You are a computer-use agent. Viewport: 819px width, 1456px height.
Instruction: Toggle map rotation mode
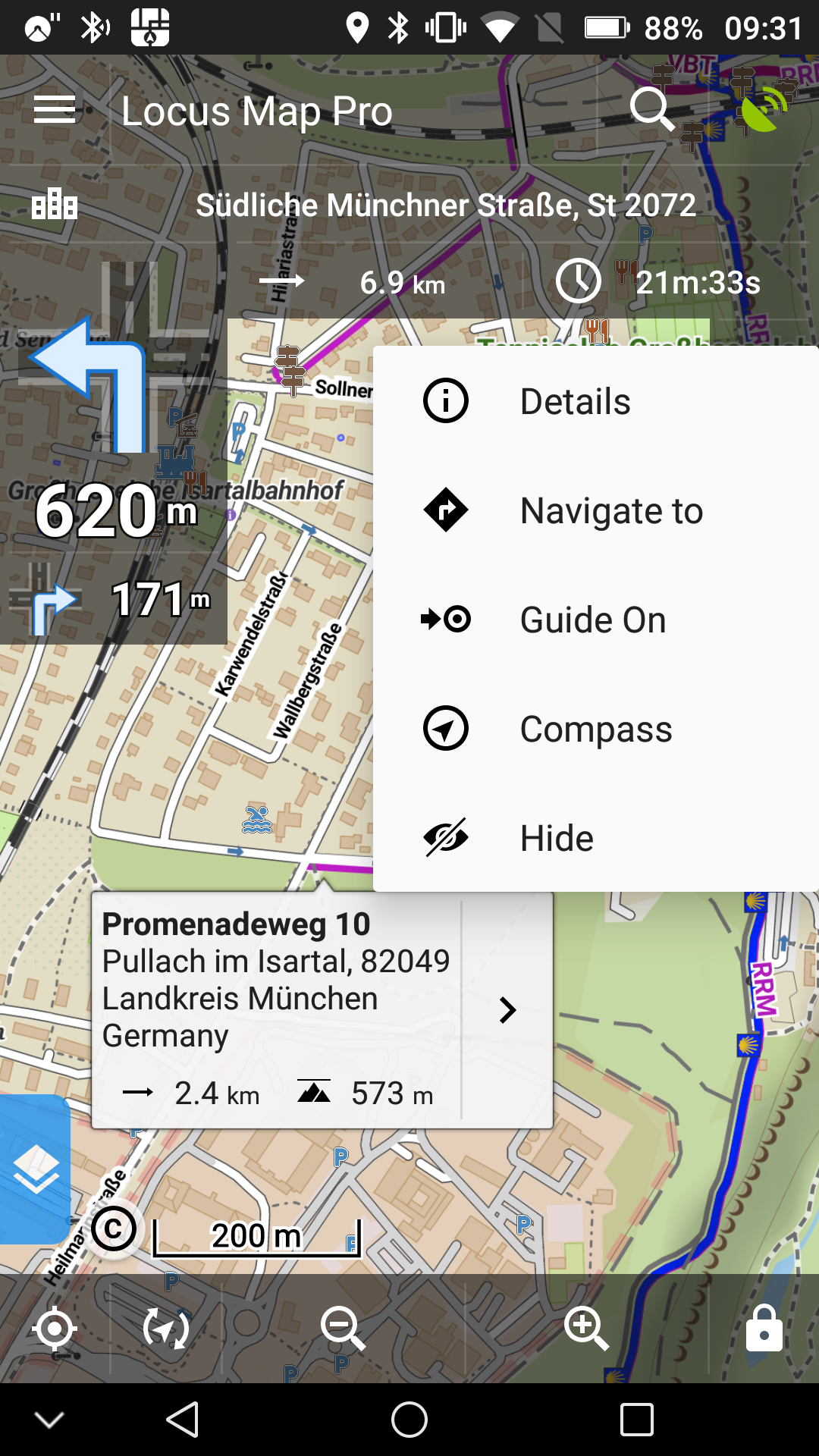166,1329
